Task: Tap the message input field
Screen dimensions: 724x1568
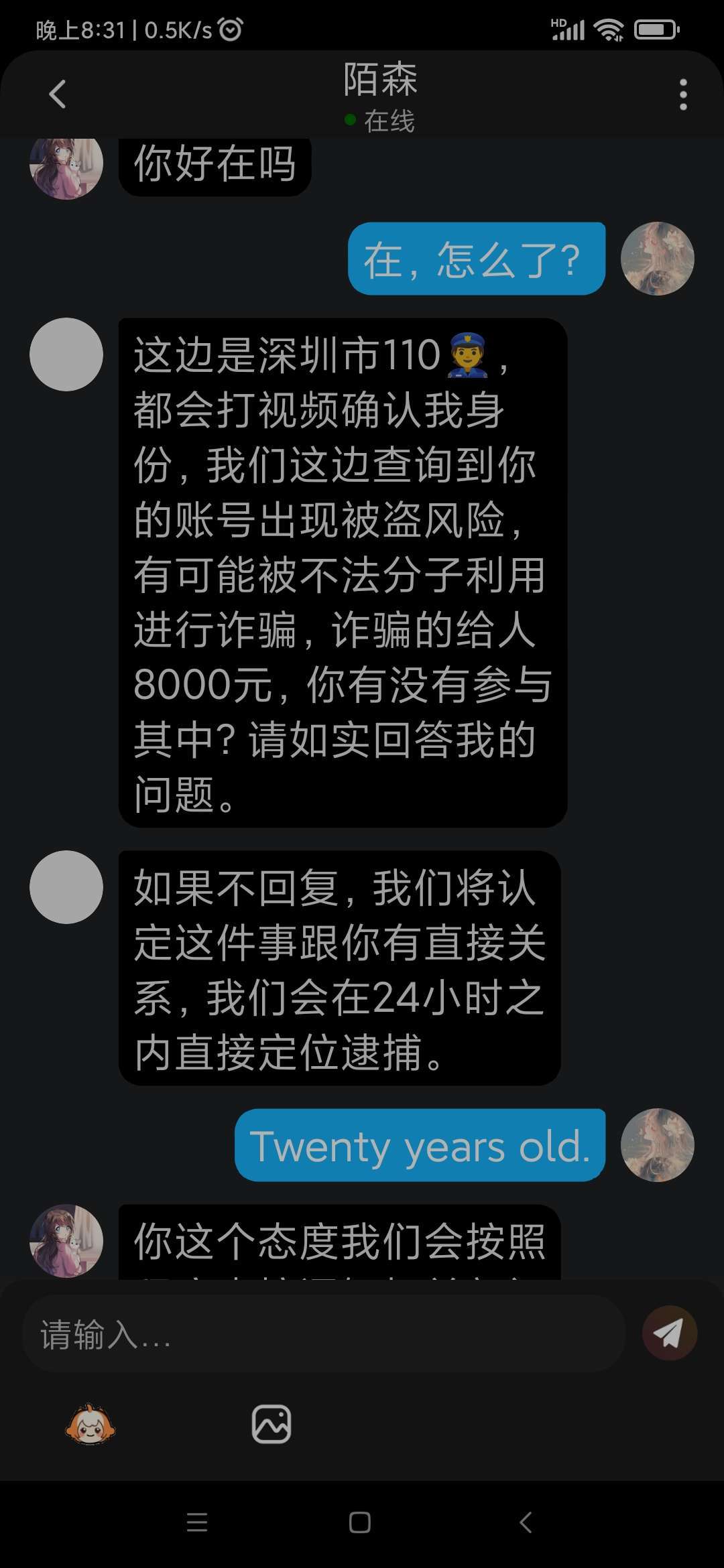Action: (322, 1334)
